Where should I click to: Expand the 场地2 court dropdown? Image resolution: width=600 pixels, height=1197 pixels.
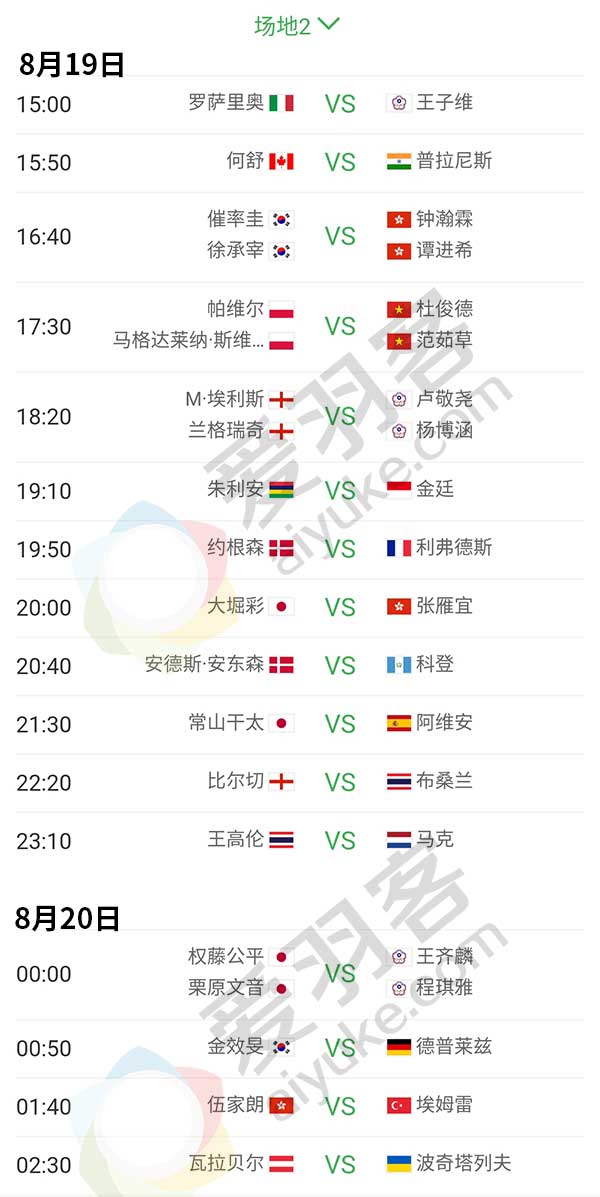click(x=298, y=25)
